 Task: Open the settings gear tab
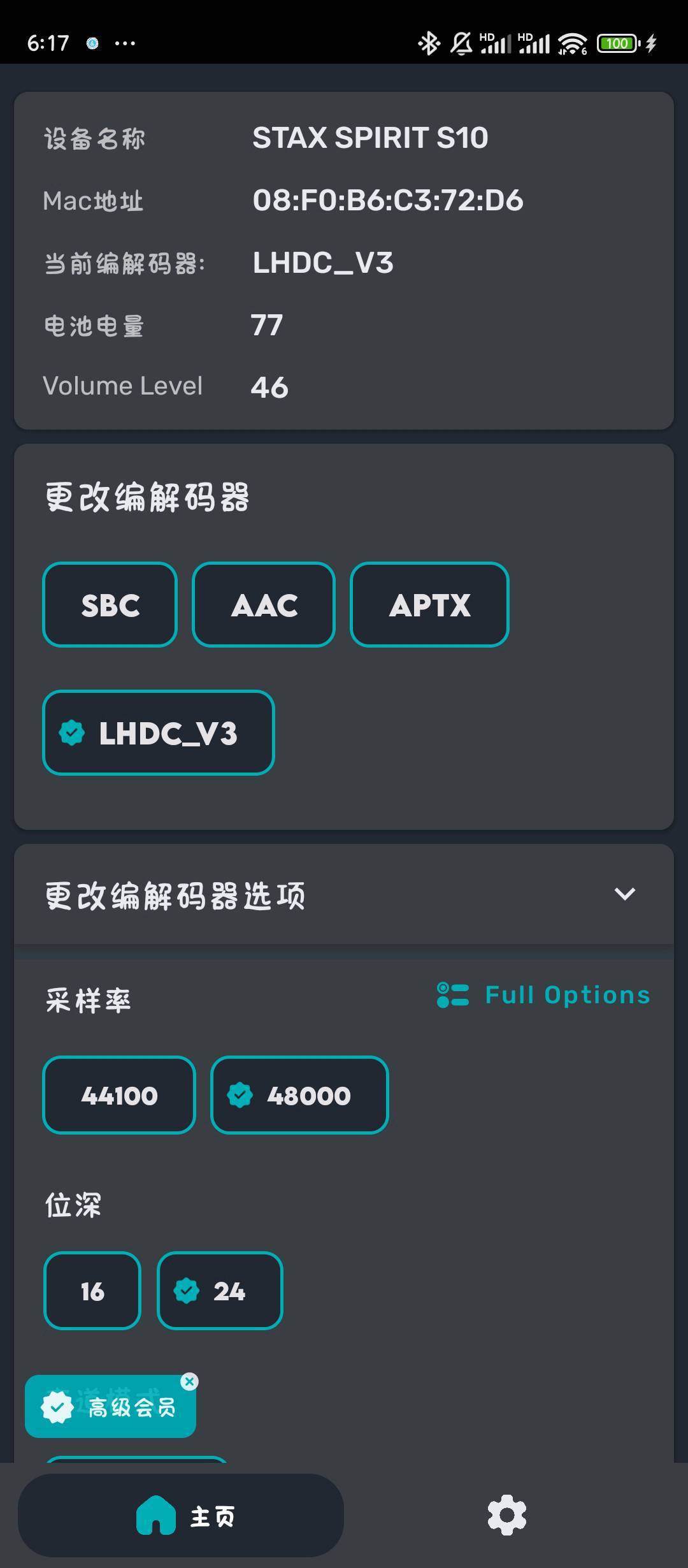[507, 1516]
